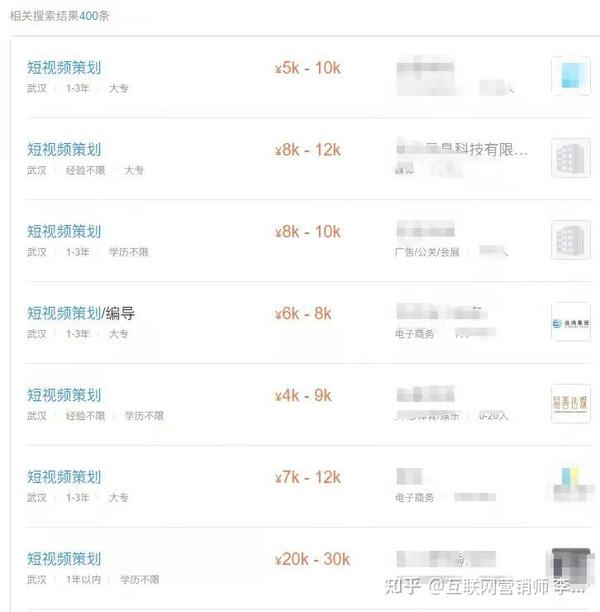Open the 短视频策划/编导 job listing
This screenshot has height=612, width=600.
click(x=81, y=313)
